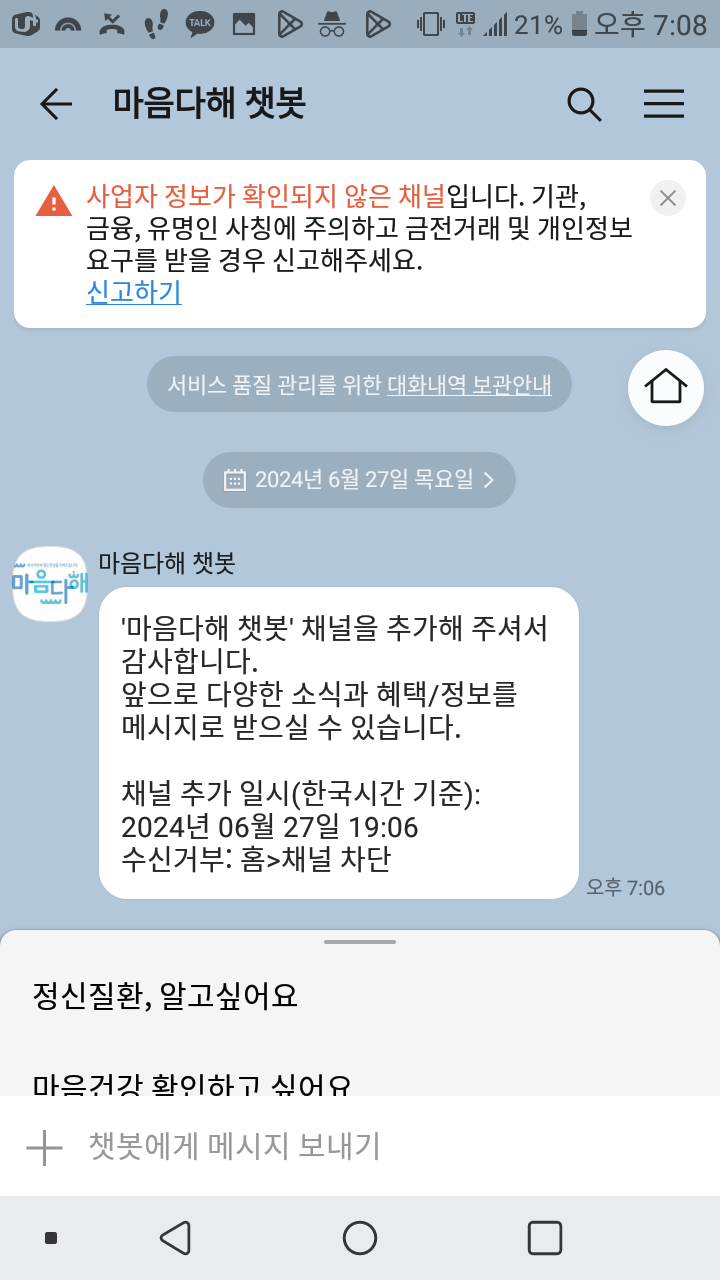Open the 마음다해 챗봇 profile picture

pos(50,584)
